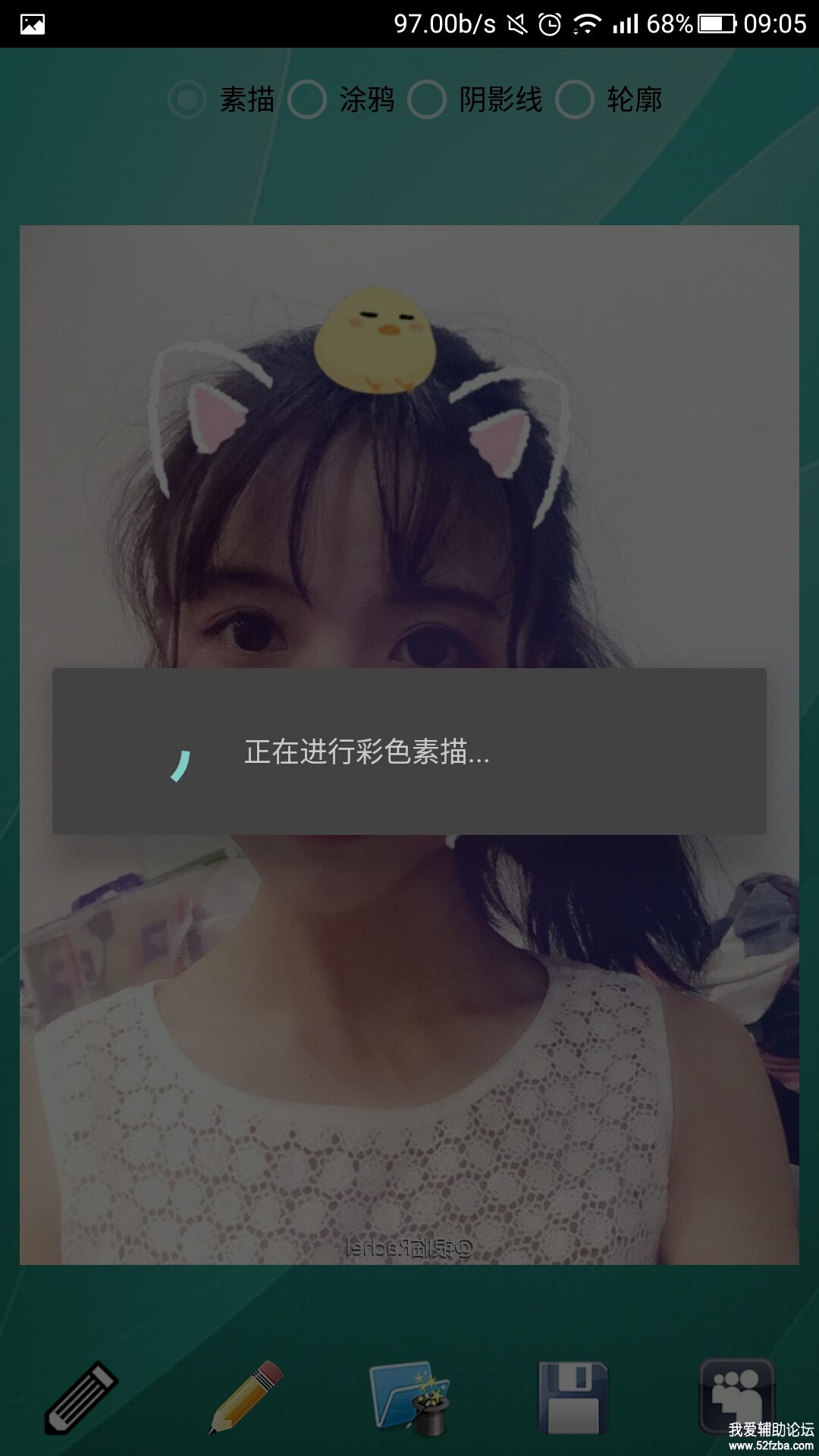This screenshot has height=1456, width=819.
Task: Share the picture via the people icon
Action: pos(736,1395)
